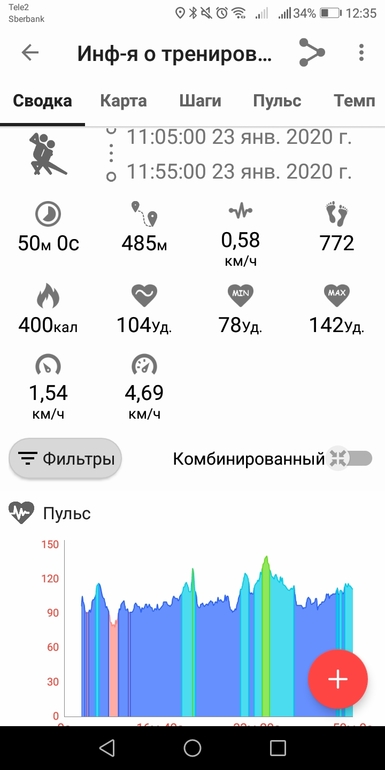The height and width of the screenshot is (770, 385).
Task: Tap the red plus floating button
Action: (x=338, y=679)
